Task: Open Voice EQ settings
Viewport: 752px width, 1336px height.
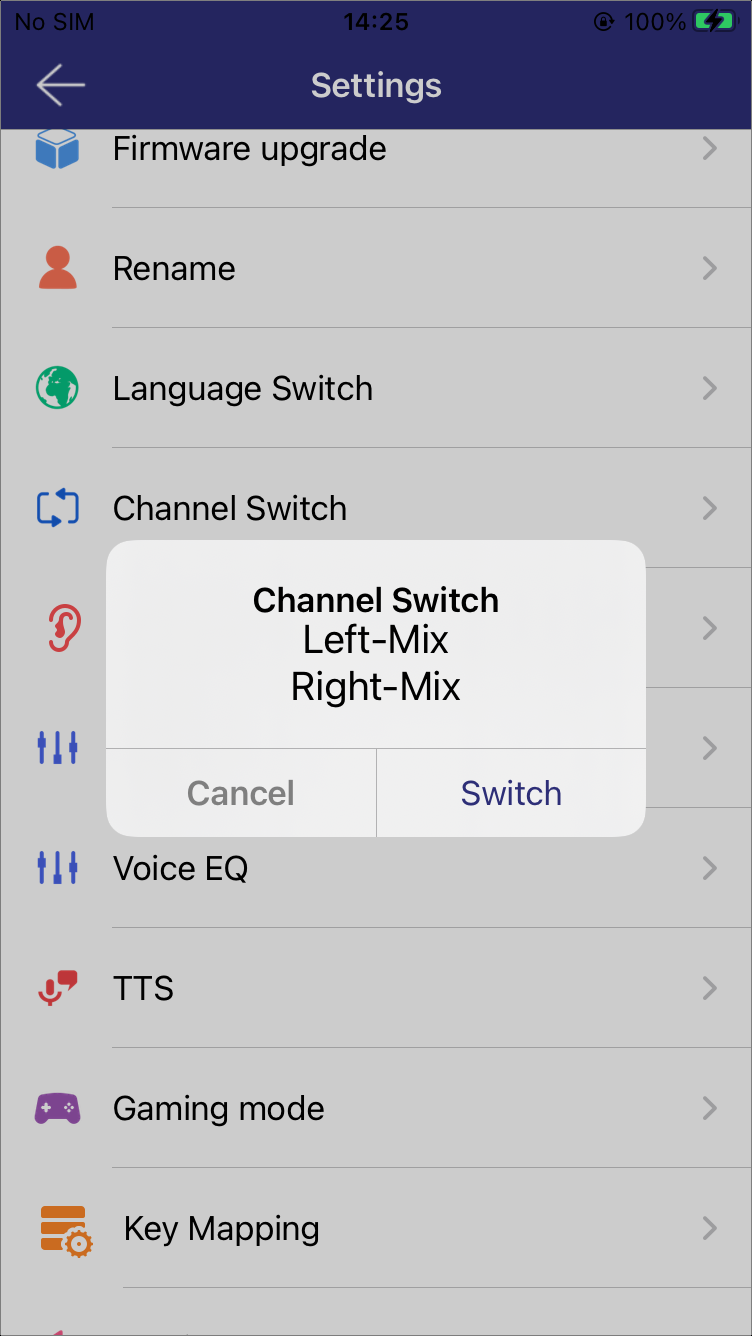Action: [x=376, y=868]
